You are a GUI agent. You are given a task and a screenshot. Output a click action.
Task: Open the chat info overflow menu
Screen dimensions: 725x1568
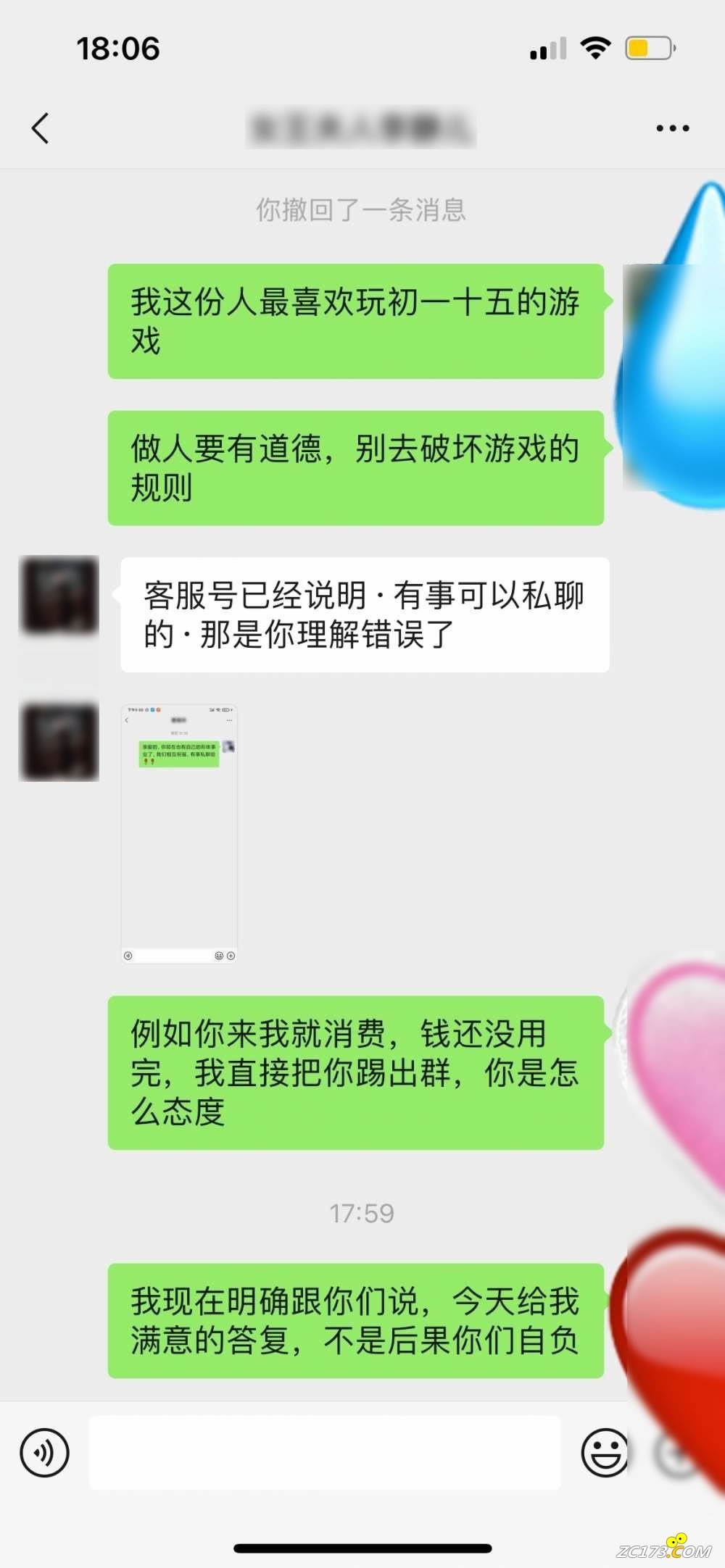click(672, 128)
